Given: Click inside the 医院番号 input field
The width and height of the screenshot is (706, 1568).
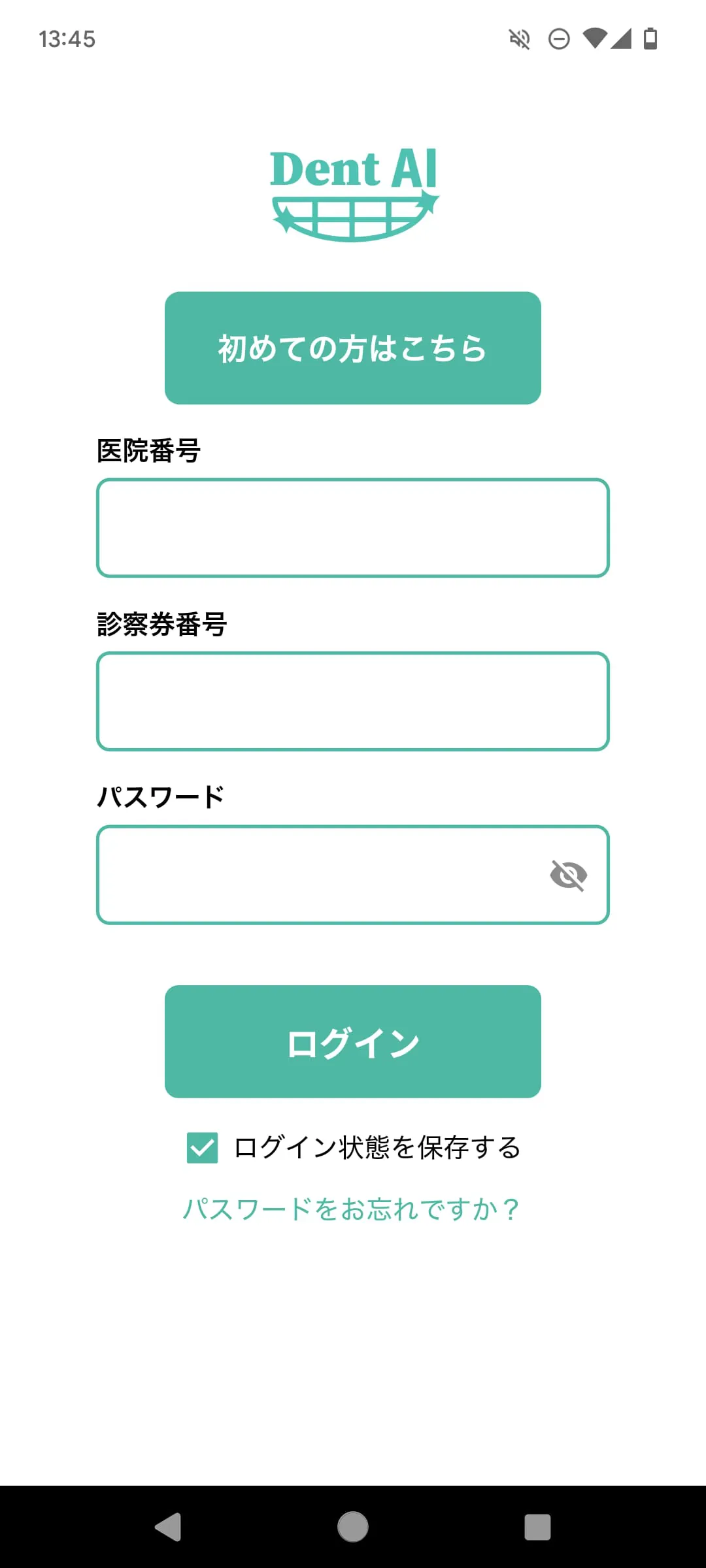Looking at the screenshot, I should (352, 528).
